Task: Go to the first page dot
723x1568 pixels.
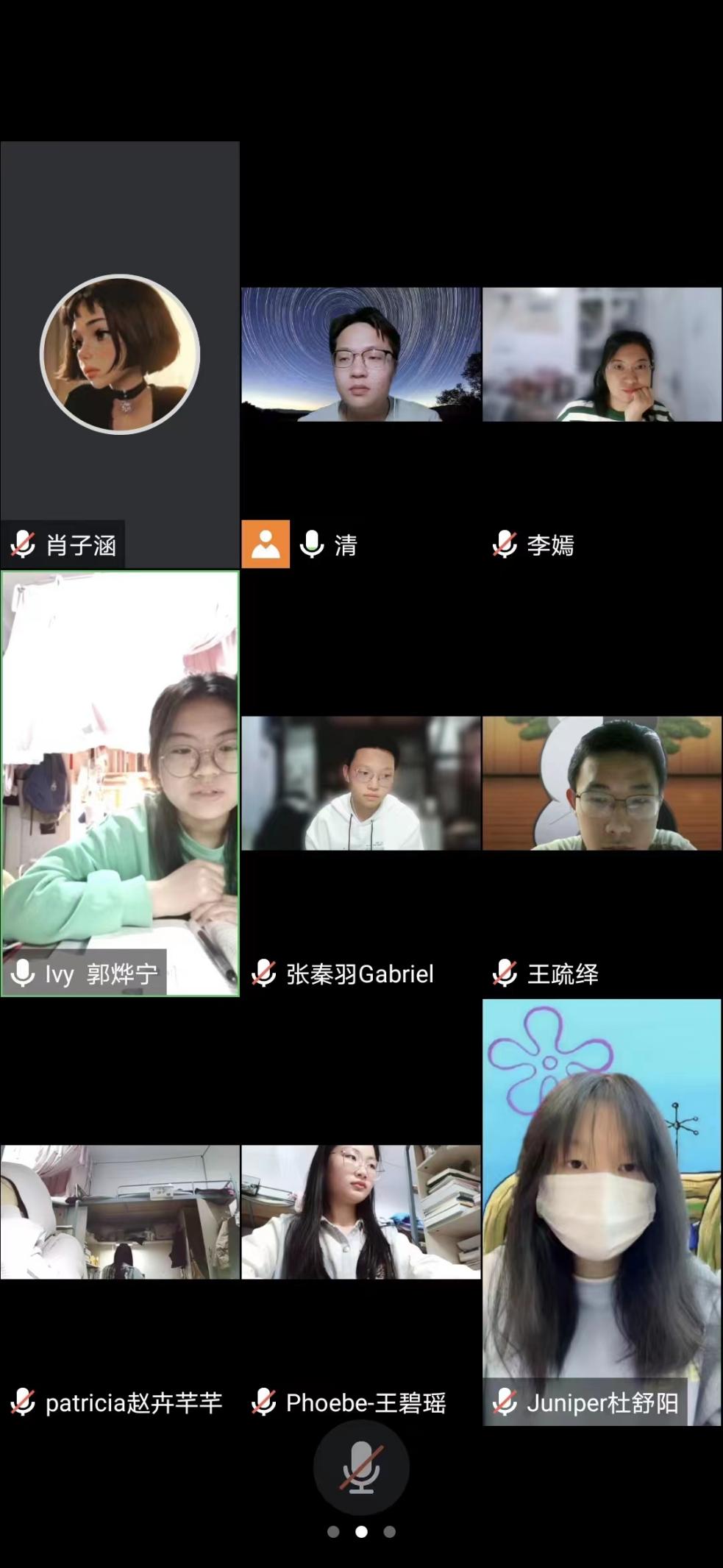Action: tap(333, 1532)
